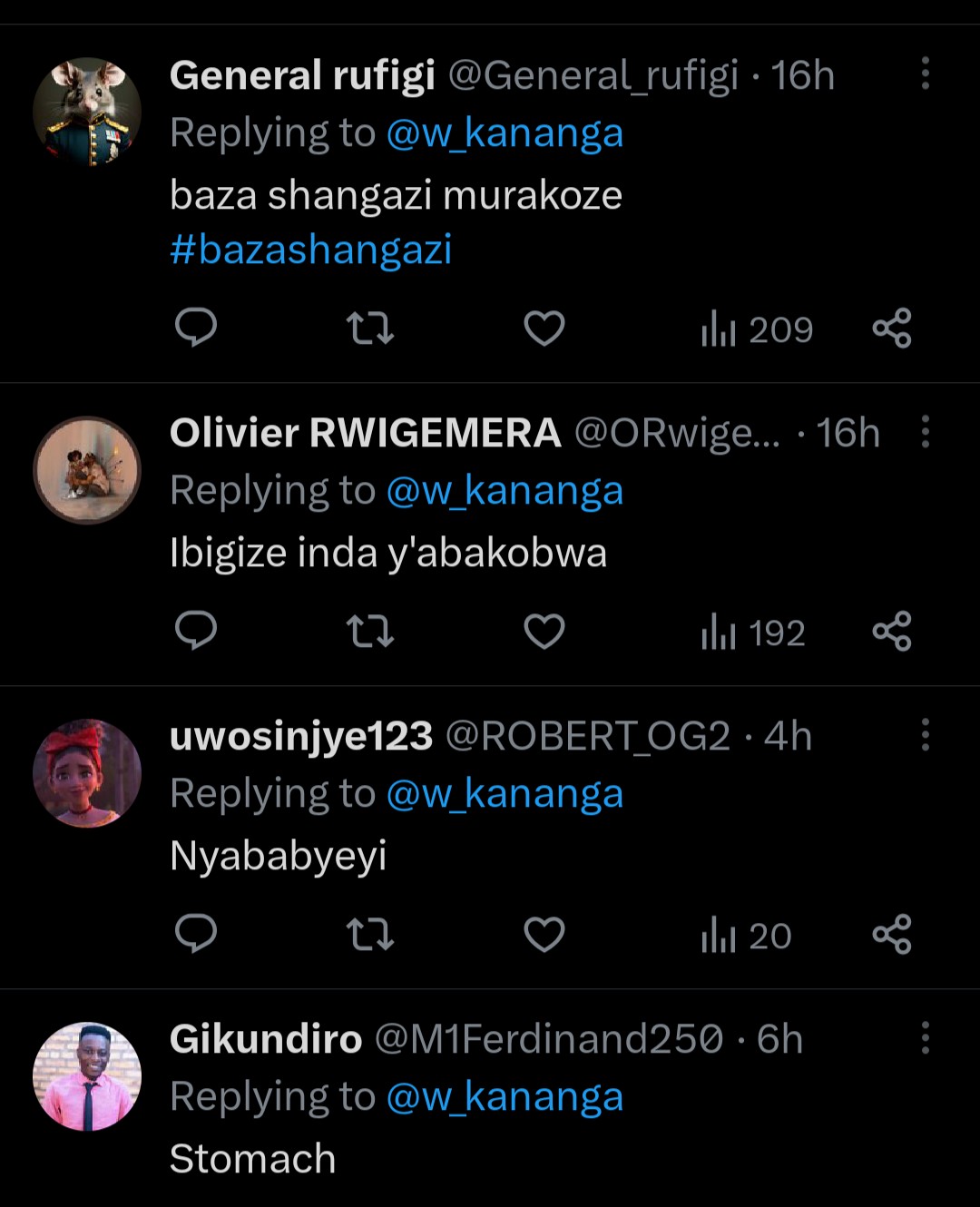Open overflow menu on General rufigi's reply
This screenshot has height=1207, width=980.
[925, 74]
